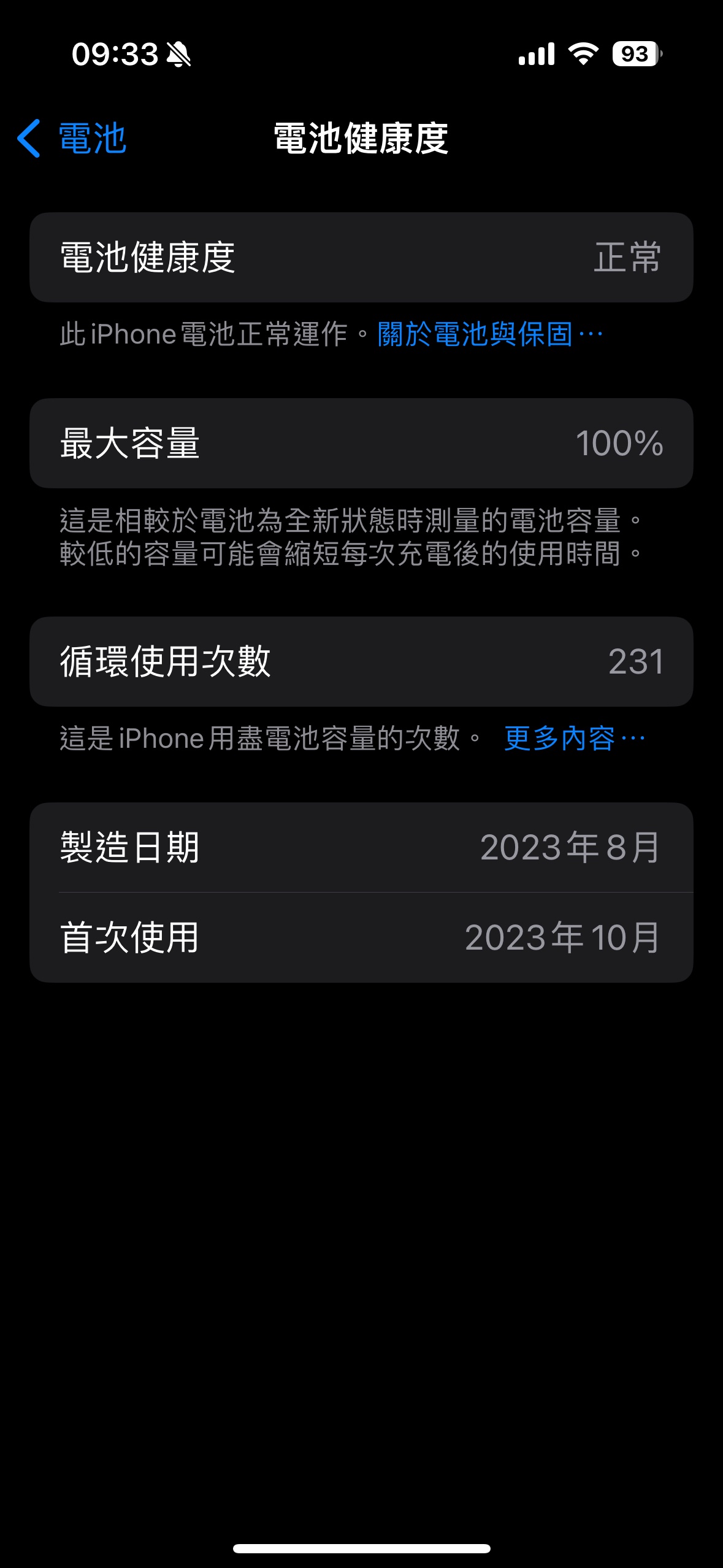Open the 更多內容 link about cycle count
The height and width of the screenshot is (1568, 723).
tap(573, 738)
